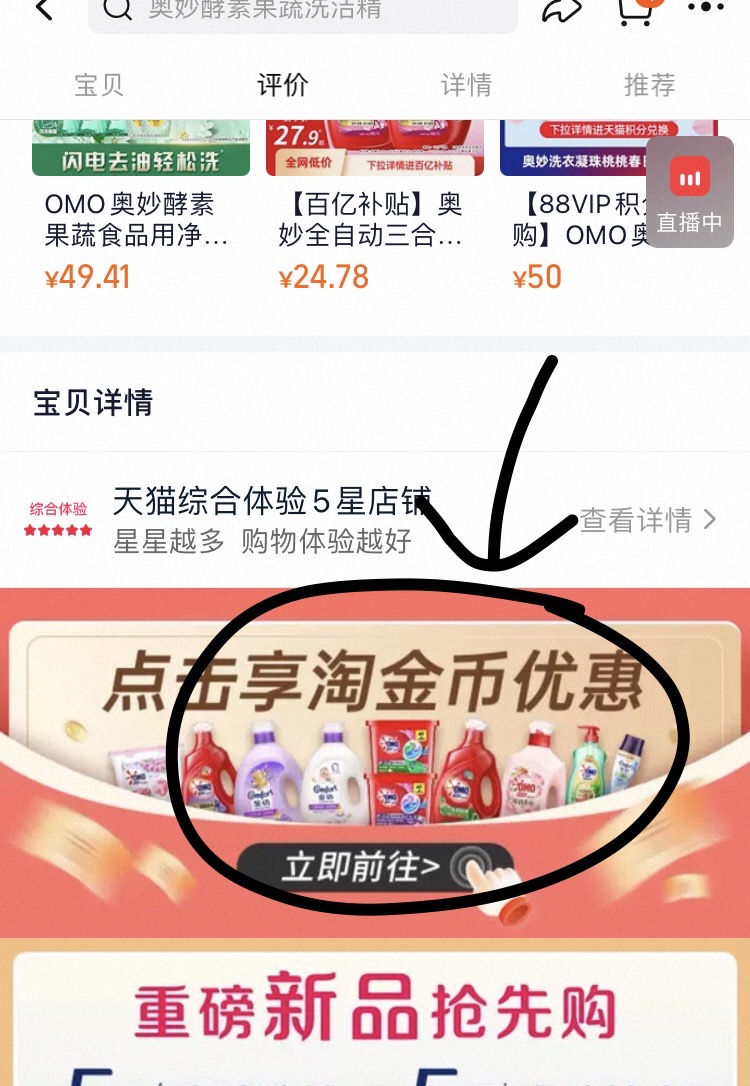Click the 综合体验 rating badge icon
Image resolution: width=750 pixels, height=1086 pixels.
tap(57, 509)
